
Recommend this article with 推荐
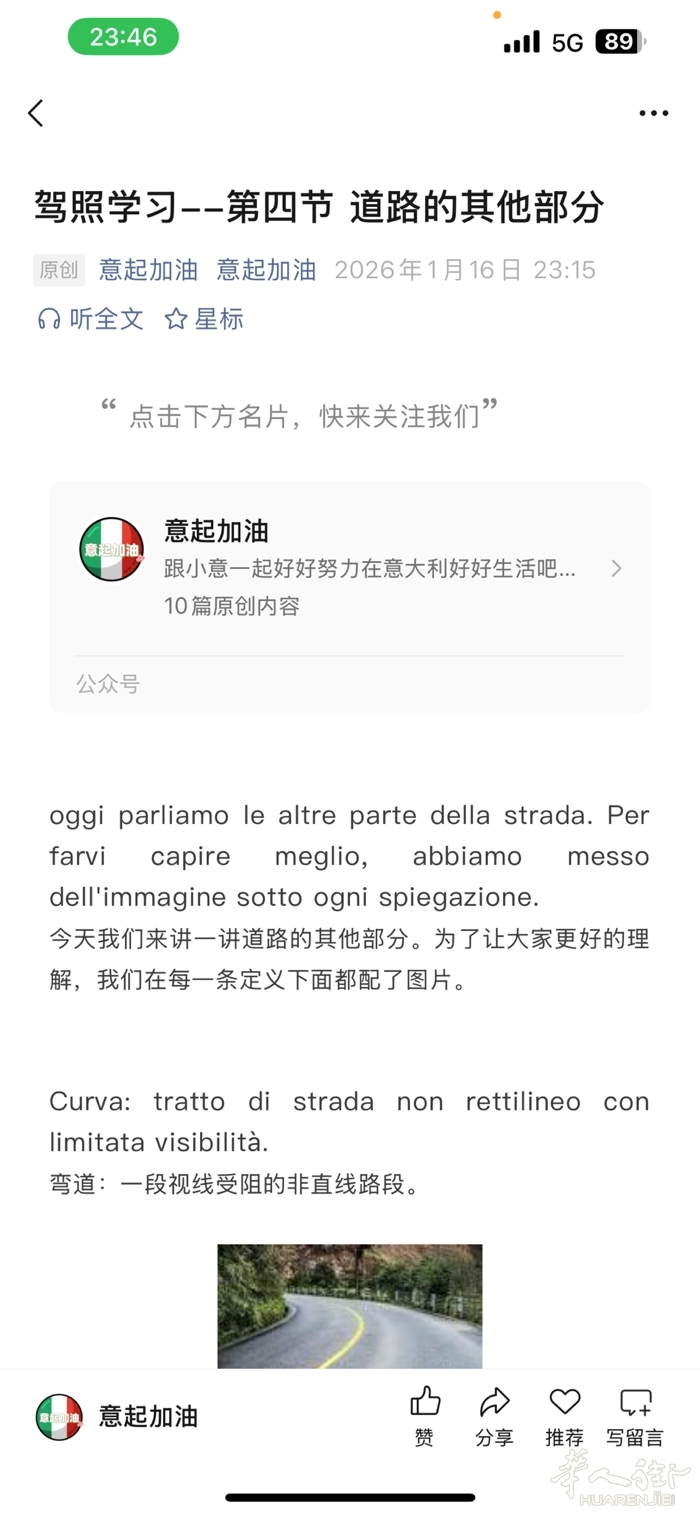(x=564, y=1416)
